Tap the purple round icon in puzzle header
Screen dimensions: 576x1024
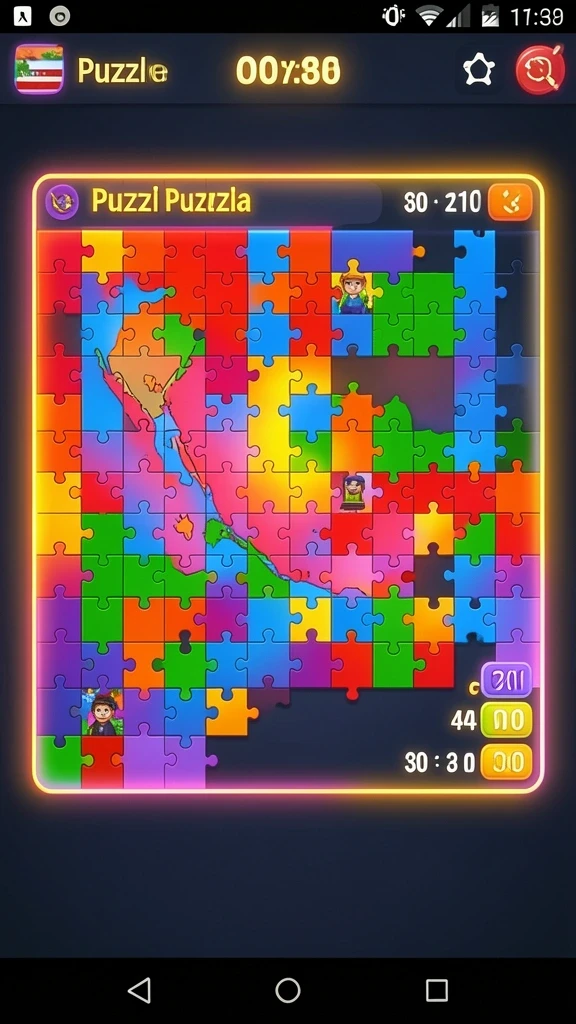pyautogui.click(x=62, y=201)
